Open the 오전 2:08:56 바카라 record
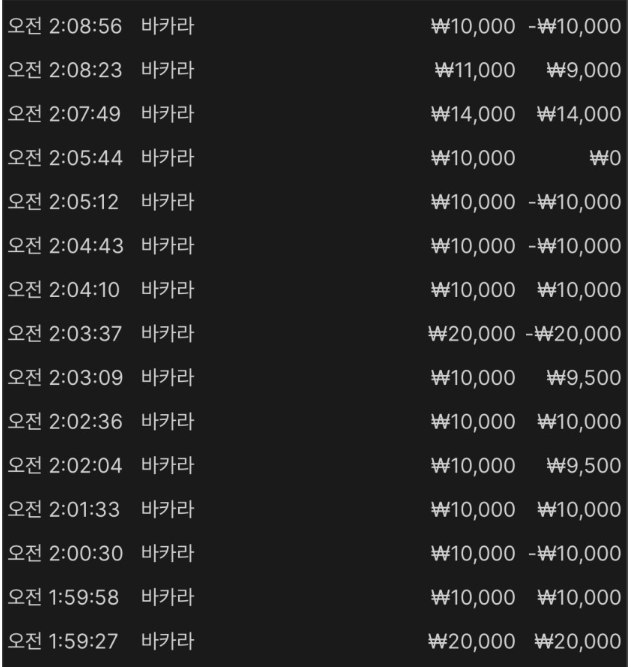This screenshot has width=628, height=667. point(314,27)
